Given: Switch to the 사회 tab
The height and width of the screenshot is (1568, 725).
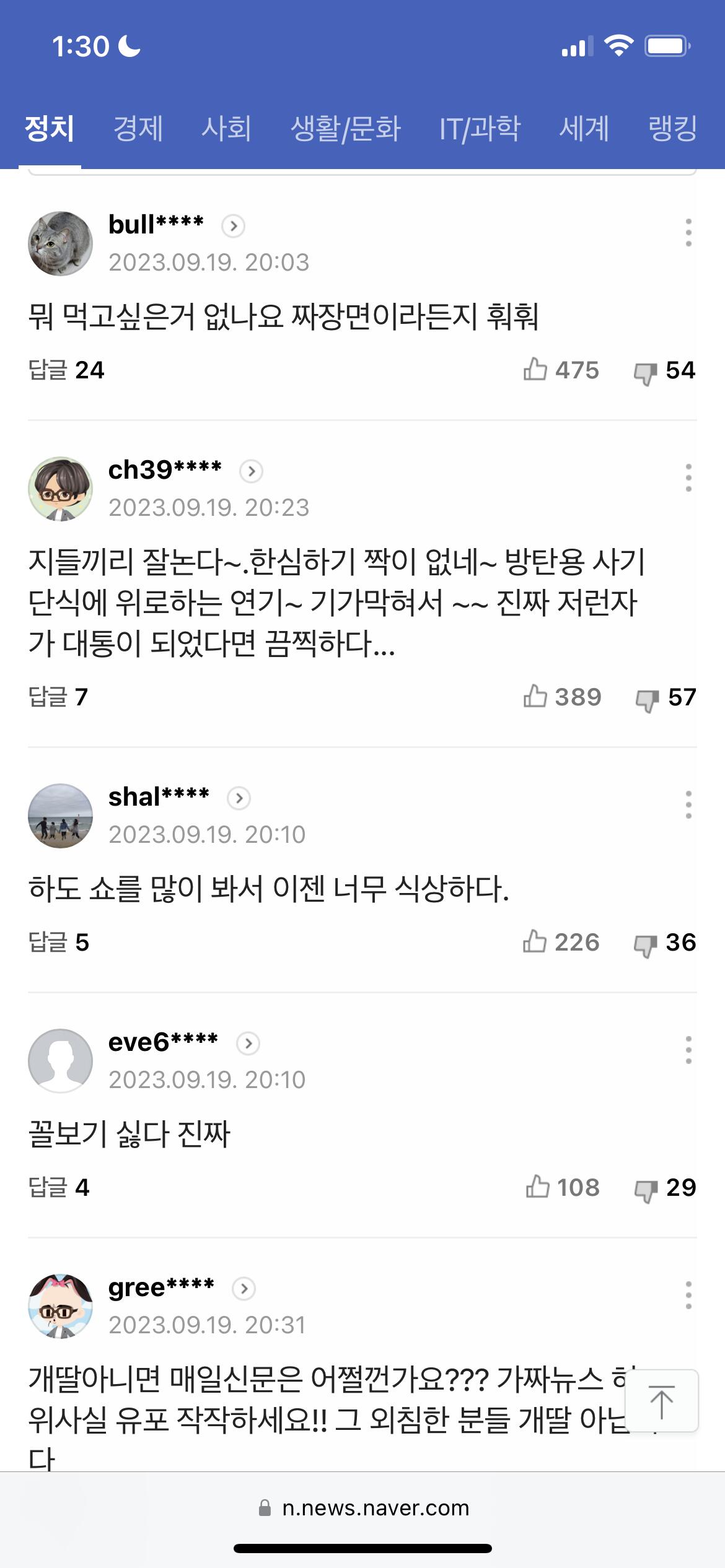Looking at the screenshot, I should coord(226,129).
